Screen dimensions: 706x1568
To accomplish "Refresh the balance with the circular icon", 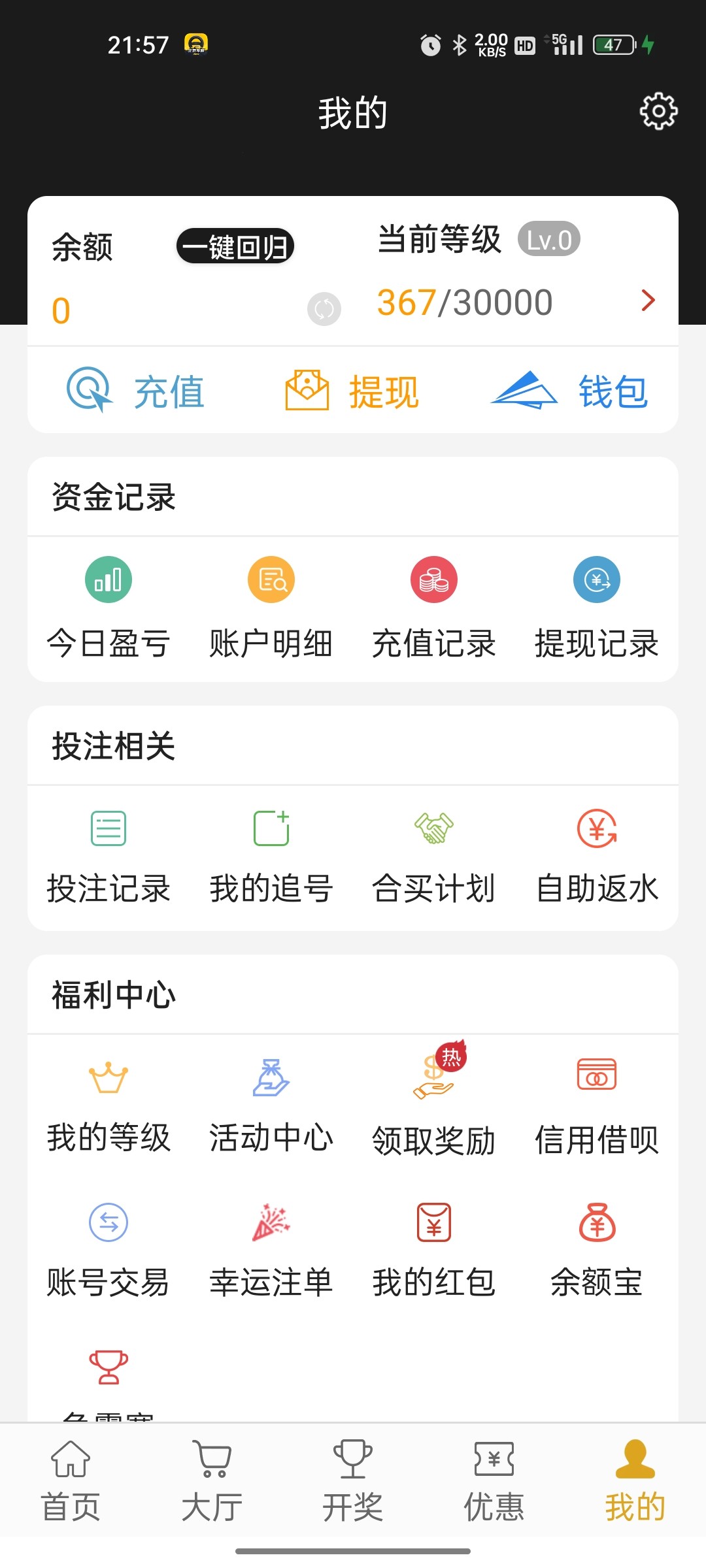I will 324,309.
